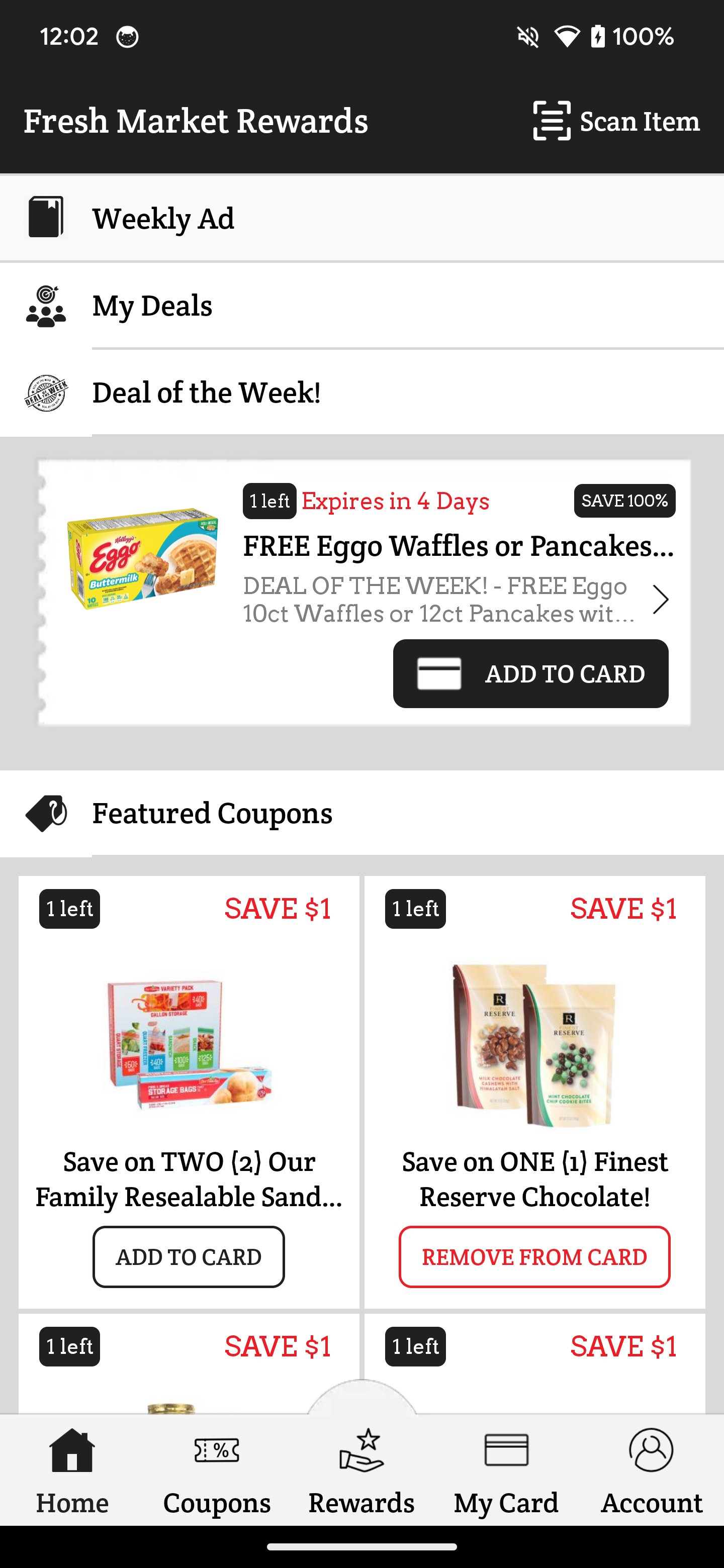Open the My Deals row

(x=153, y=305)
